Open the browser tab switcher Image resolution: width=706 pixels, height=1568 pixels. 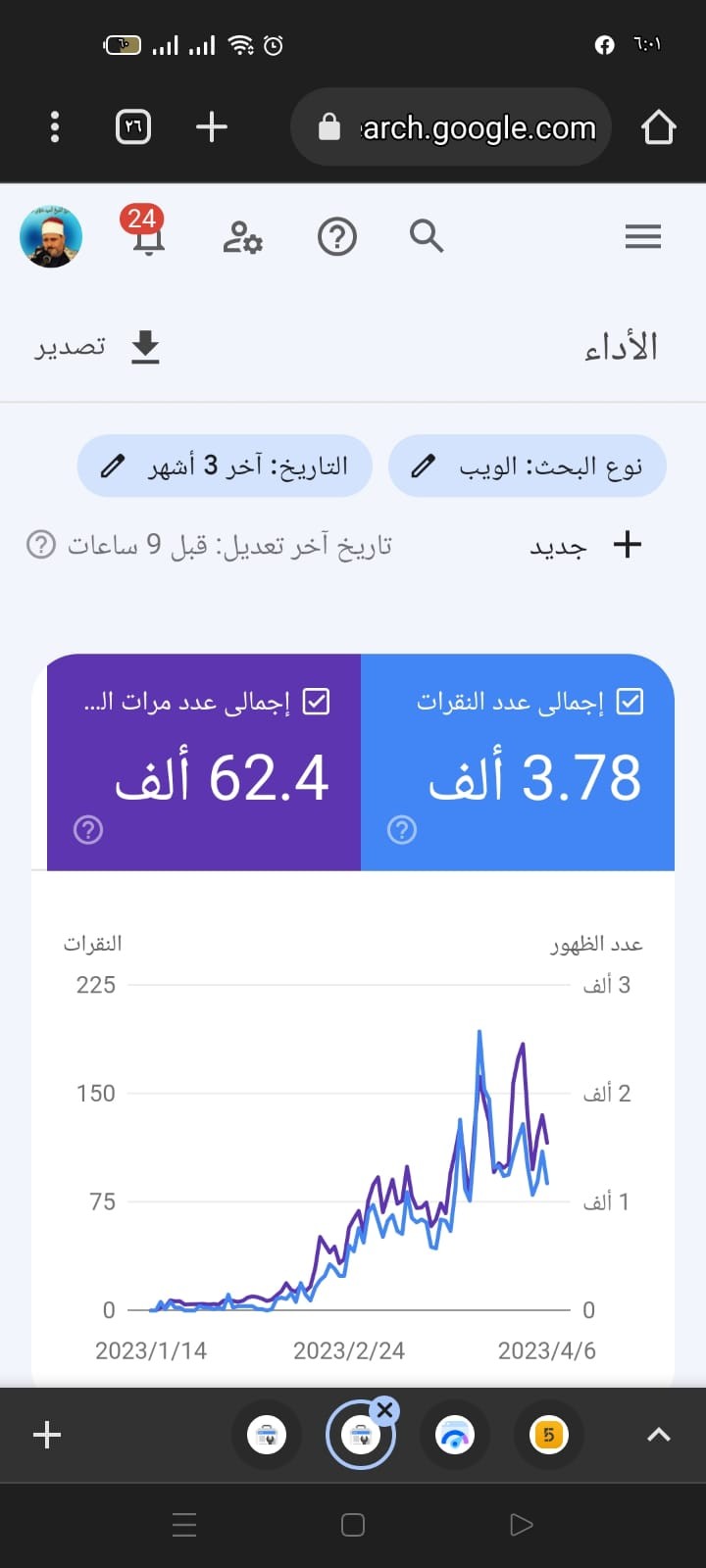[x=133, y=127]
